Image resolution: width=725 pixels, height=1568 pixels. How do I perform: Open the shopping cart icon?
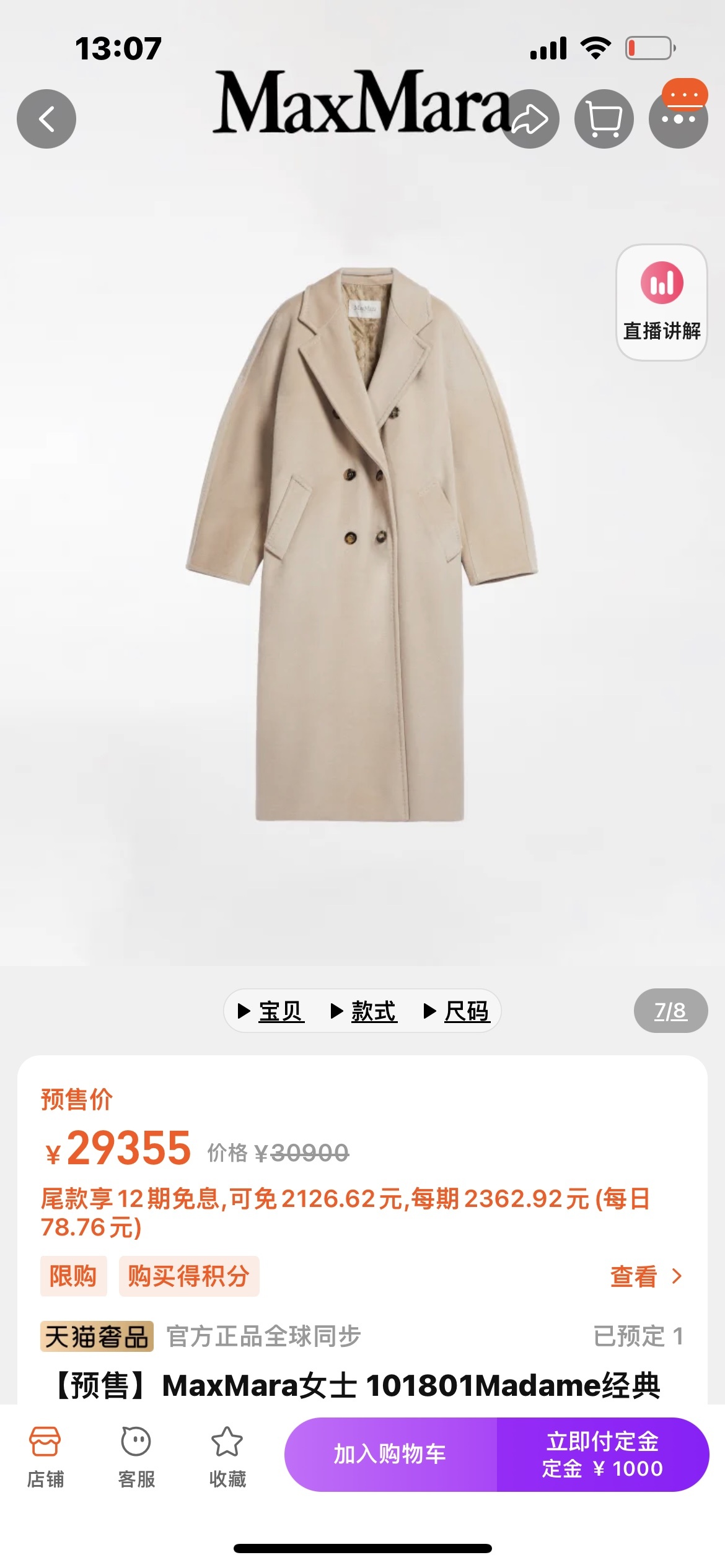(x=604, y=119)
